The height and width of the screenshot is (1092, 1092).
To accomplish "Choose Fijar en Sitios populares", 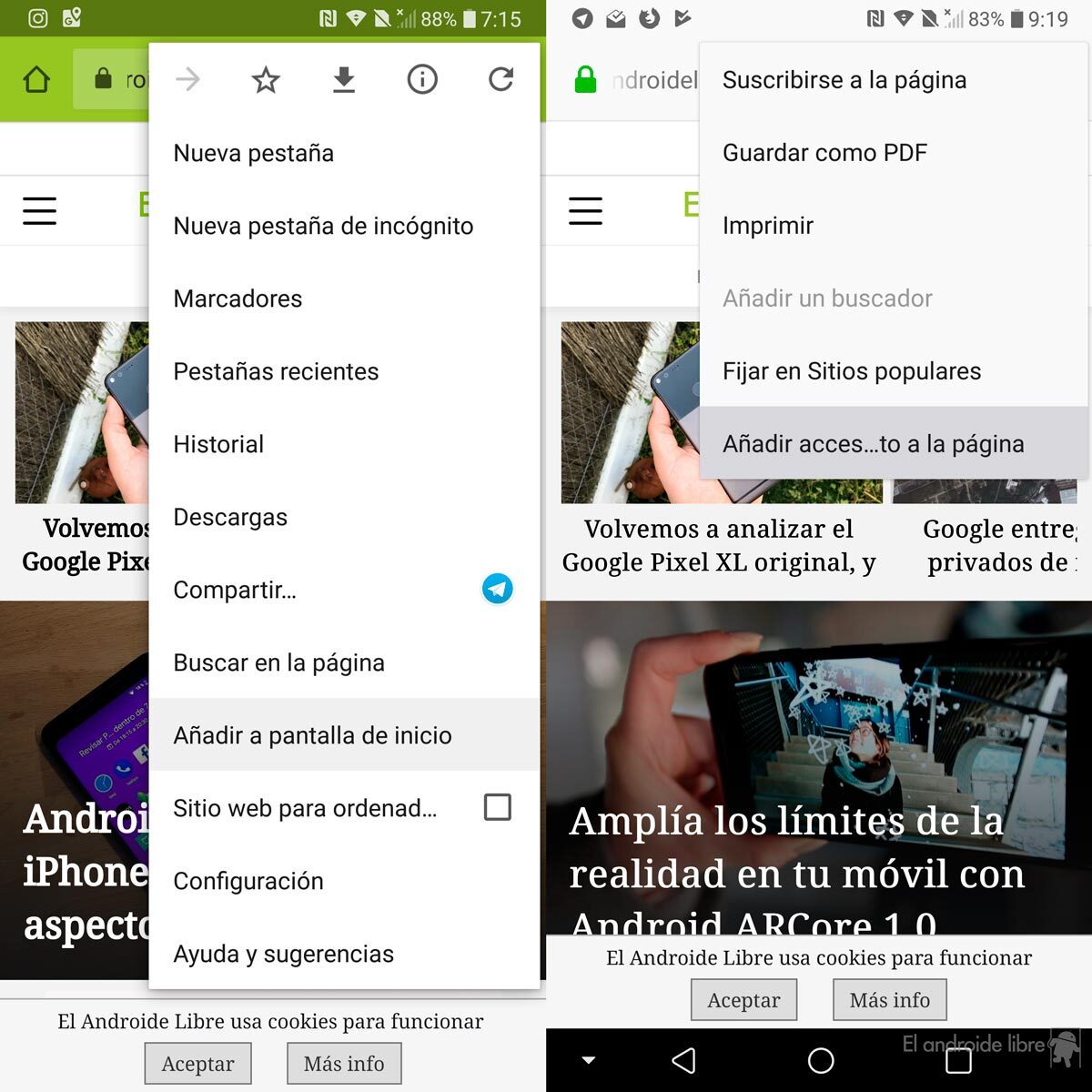I will coord(851,371).
